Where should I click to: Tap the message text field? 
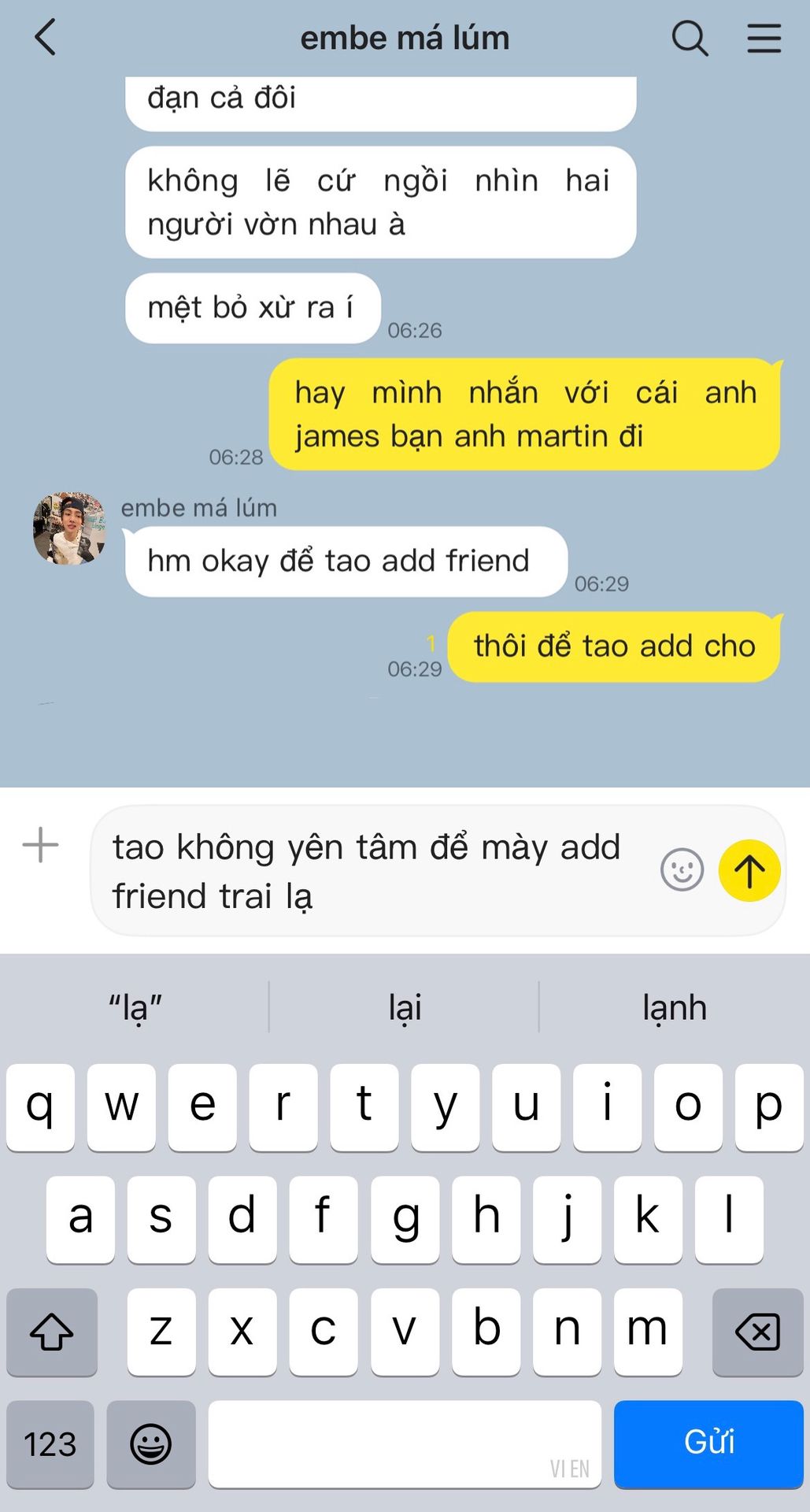click(x=375, y=871)
